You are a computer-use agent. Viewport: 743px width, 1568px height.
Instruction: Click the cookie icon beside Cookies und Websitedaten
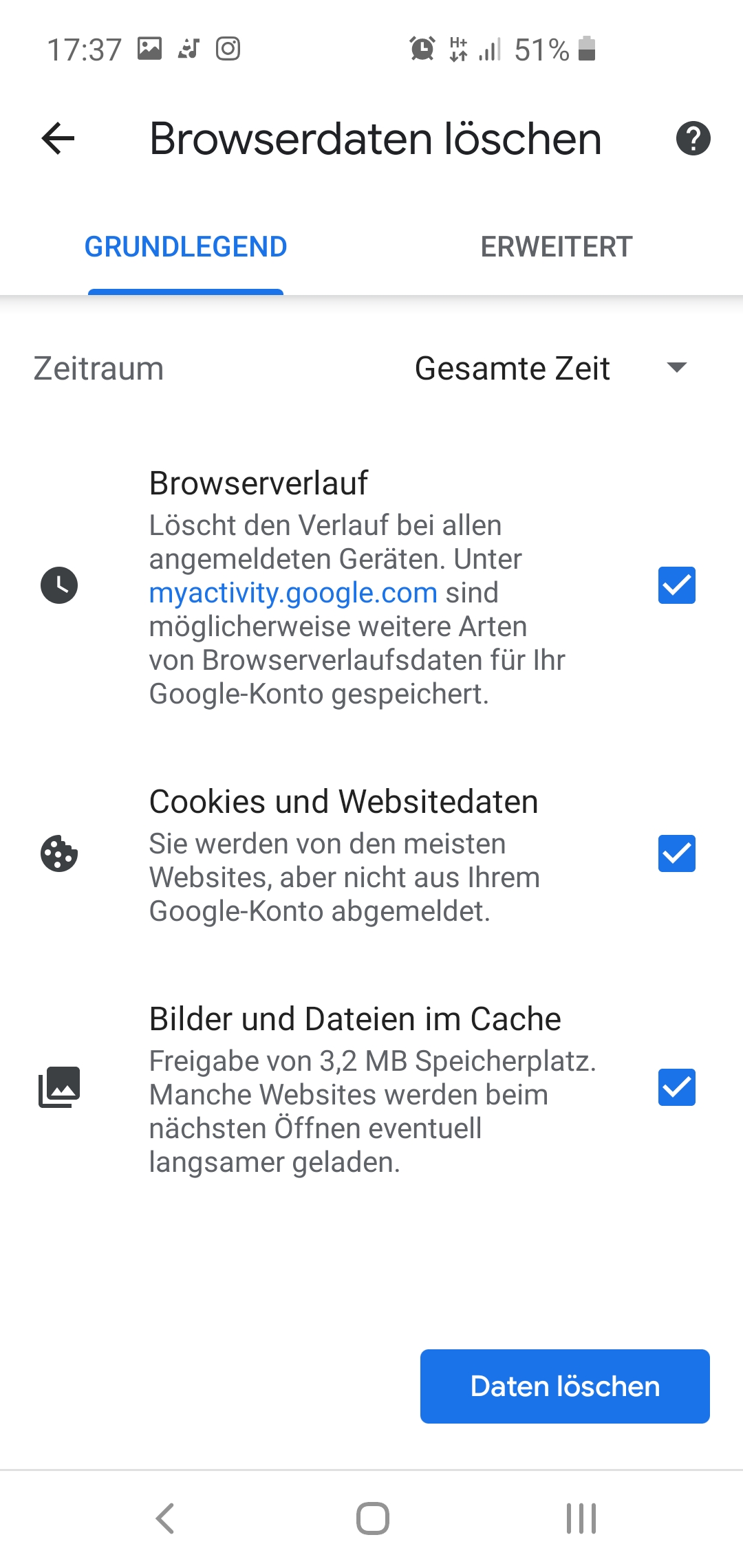[x=58, y=854]
